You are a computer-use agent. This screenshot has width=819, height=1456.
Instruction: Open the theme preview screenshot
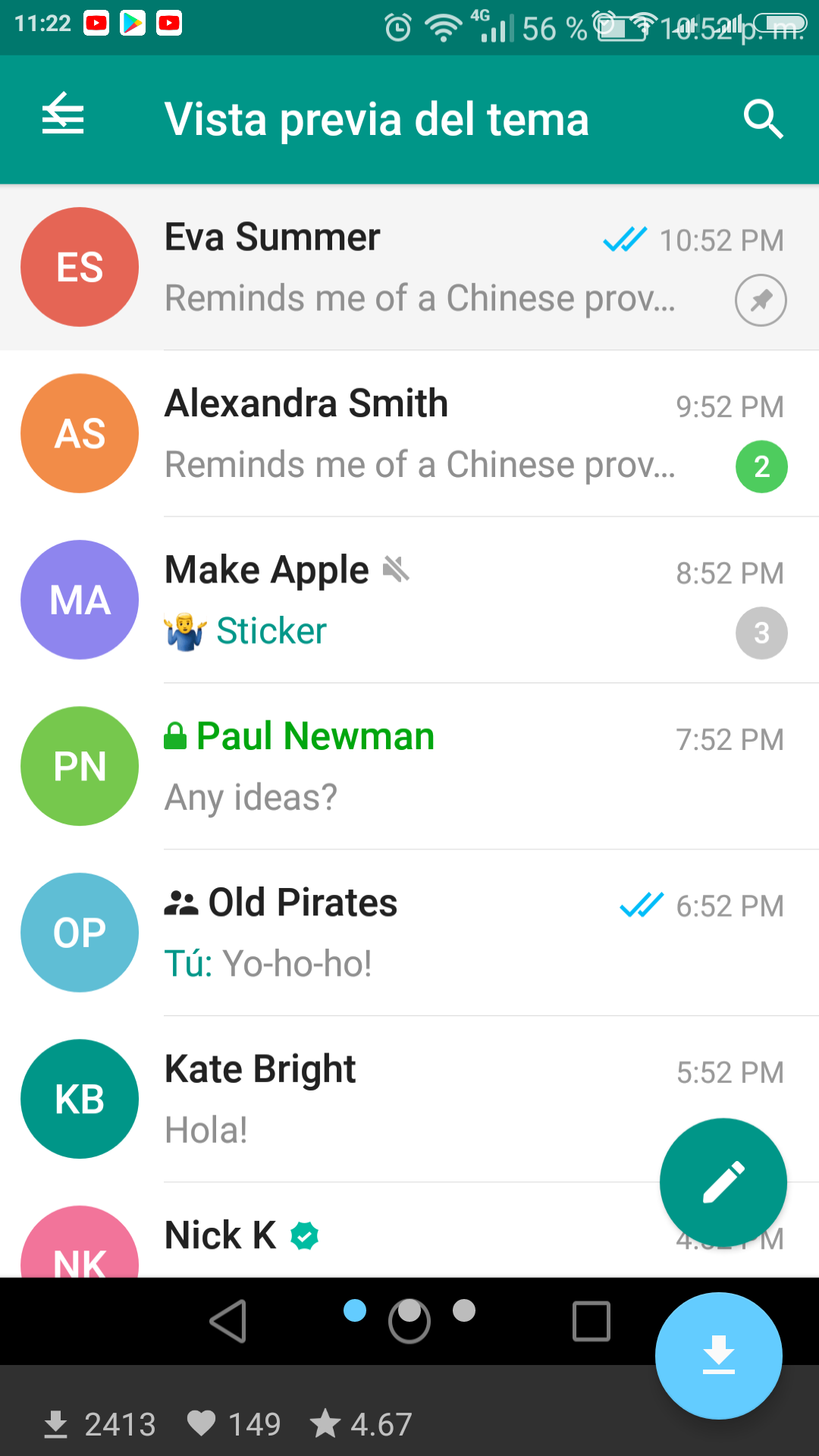pos(409,682)
